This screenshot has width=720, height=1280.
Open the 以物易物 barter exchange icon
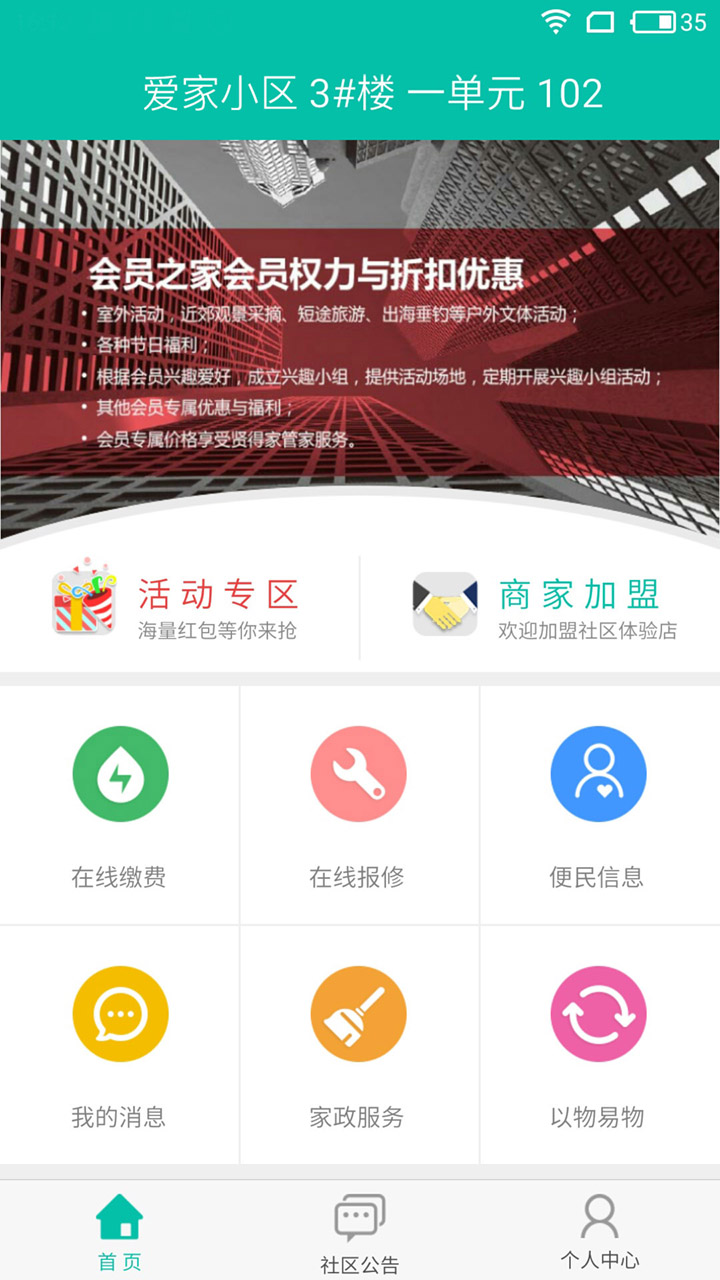click(x=598, y=1013)
